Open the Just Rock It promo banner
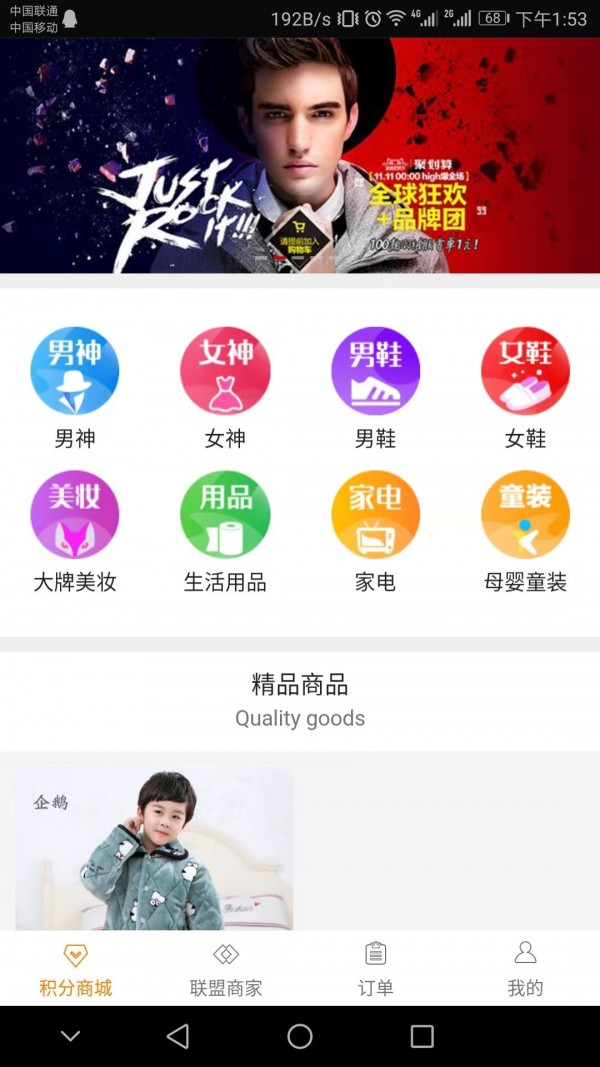The image size is (600, 1067). [x=300, y=155]
